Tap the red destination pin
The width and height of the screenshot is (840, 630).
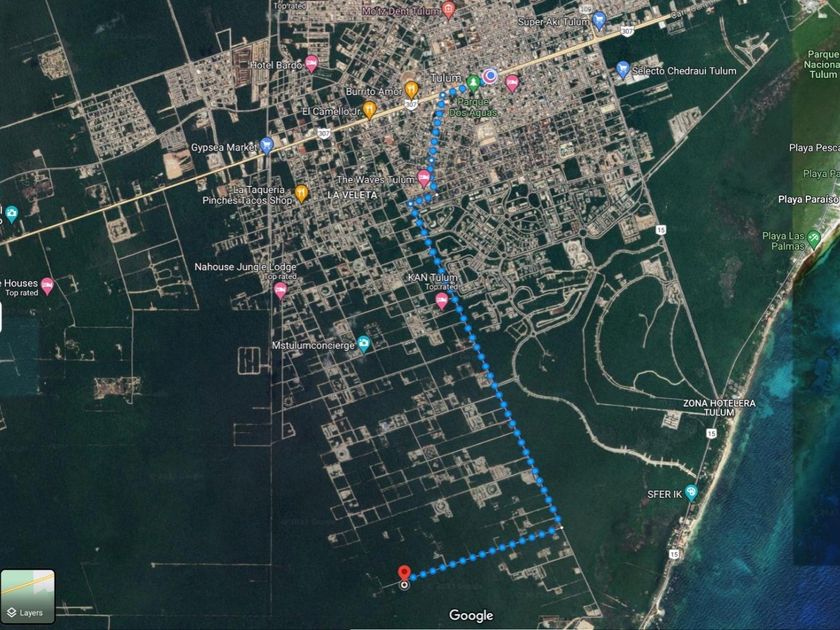(x=404, y=573)
